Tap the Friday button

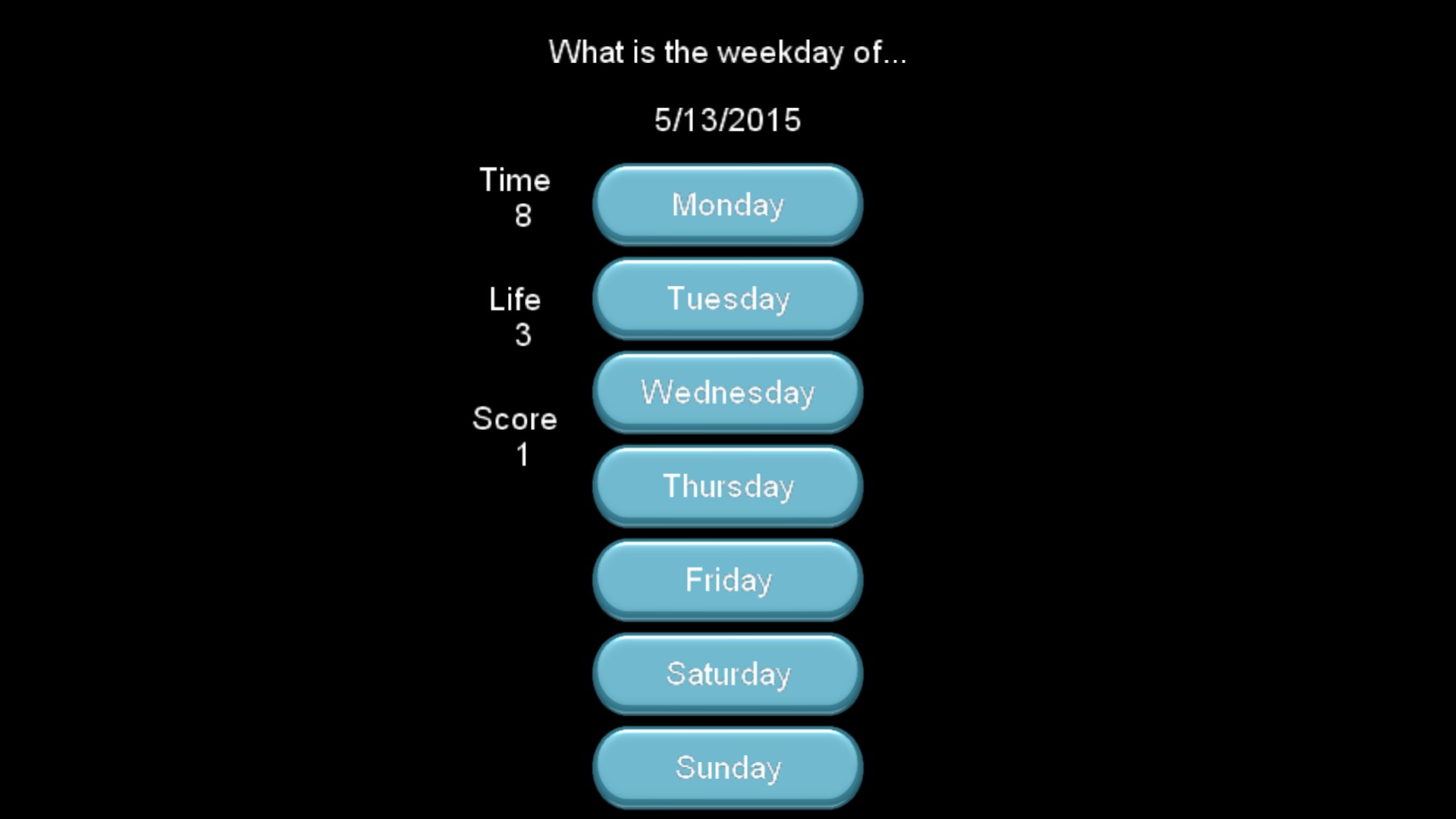727,580
